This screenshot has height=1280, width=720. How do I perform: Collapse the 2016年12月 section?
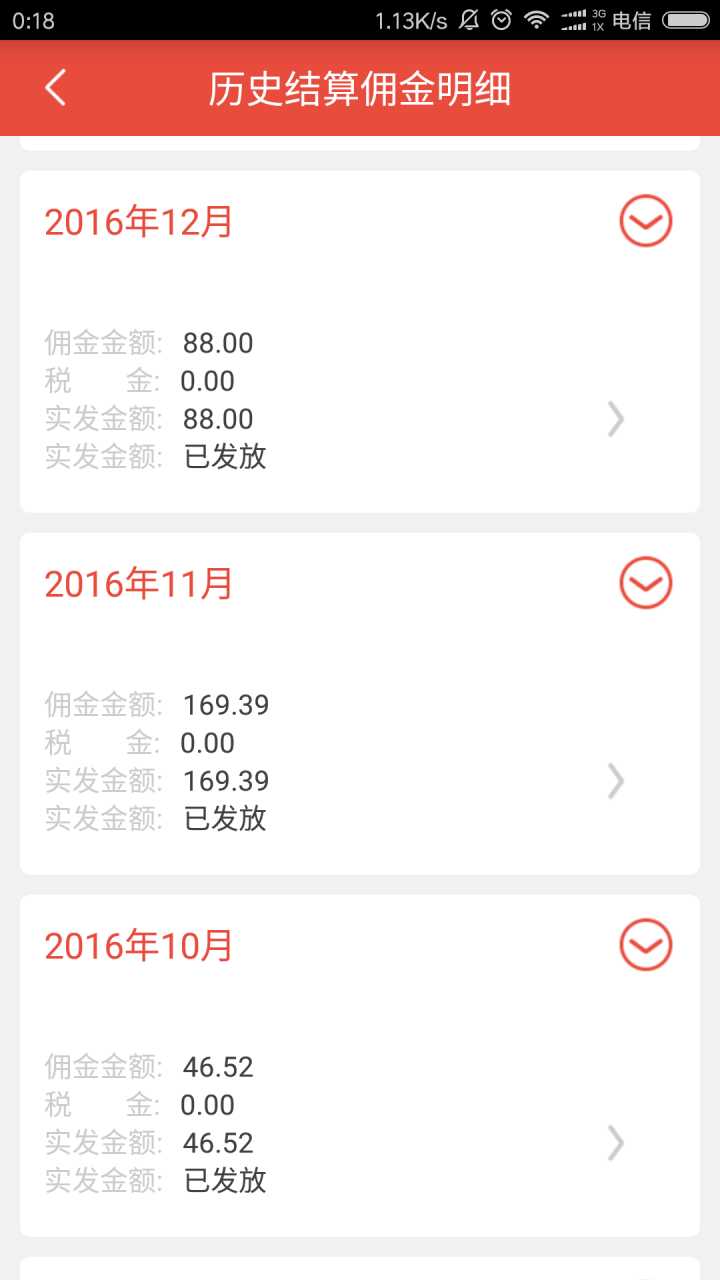point(645,222)
